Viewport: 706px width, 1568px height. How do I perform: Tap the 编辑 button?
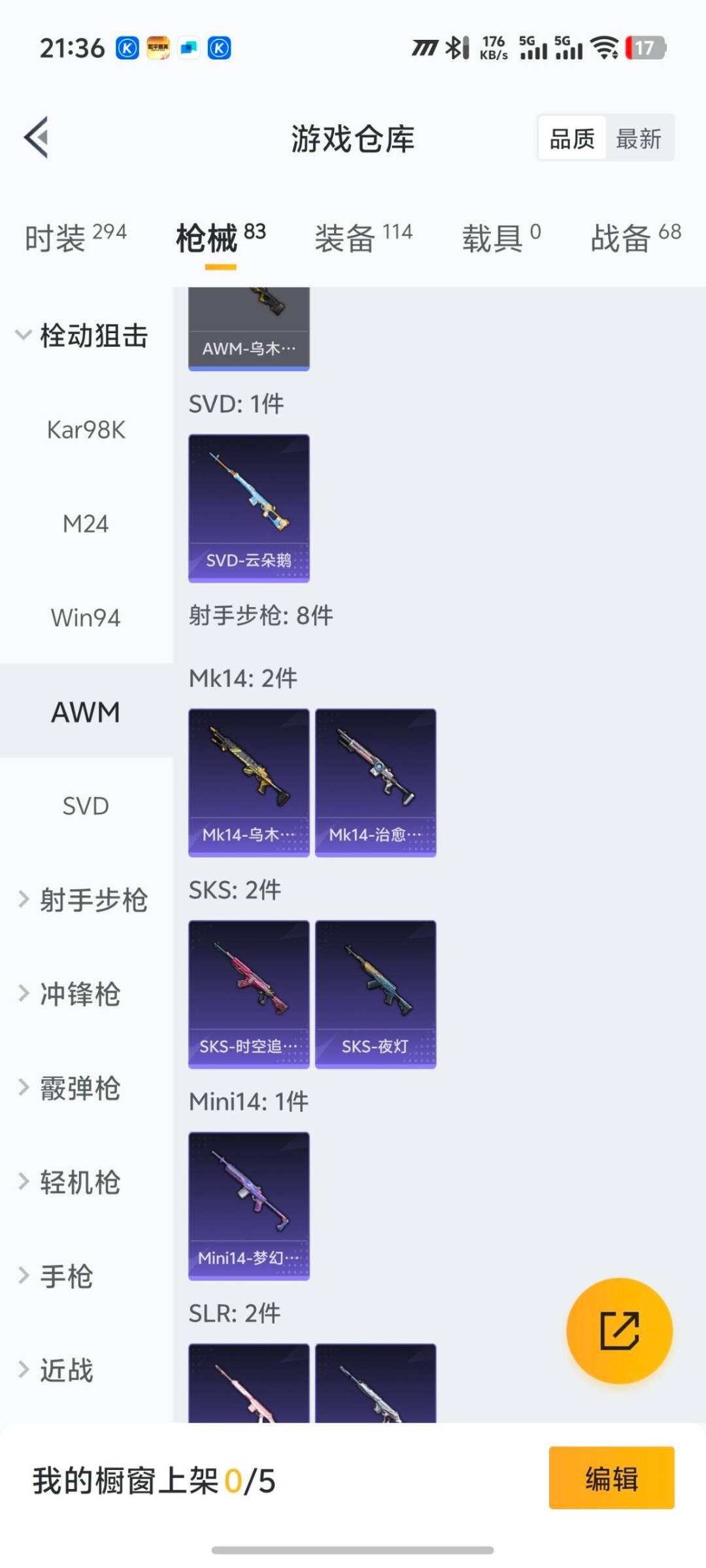611,1478
